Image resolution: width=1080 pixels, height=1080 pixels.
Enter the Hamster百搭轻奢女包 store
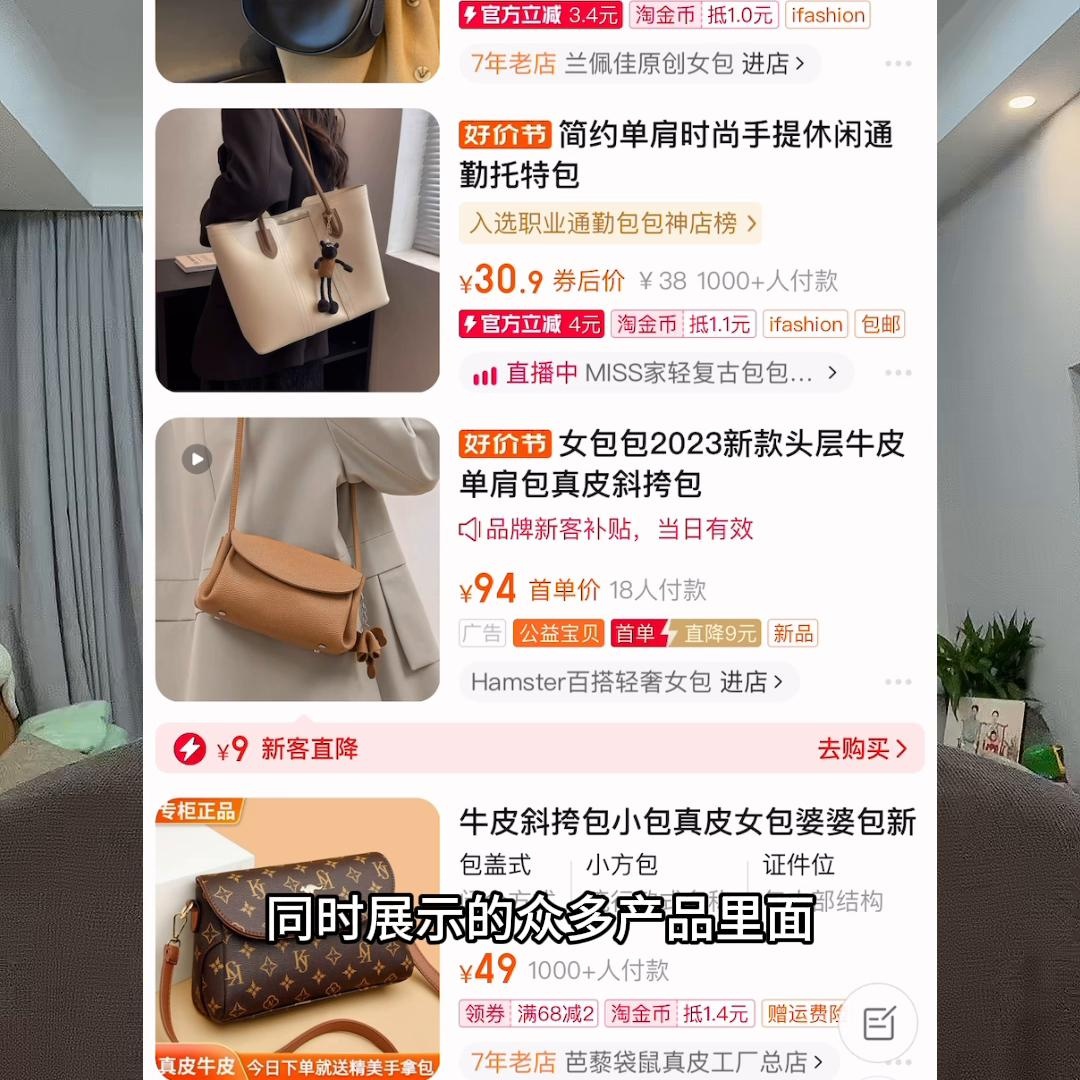629,682
